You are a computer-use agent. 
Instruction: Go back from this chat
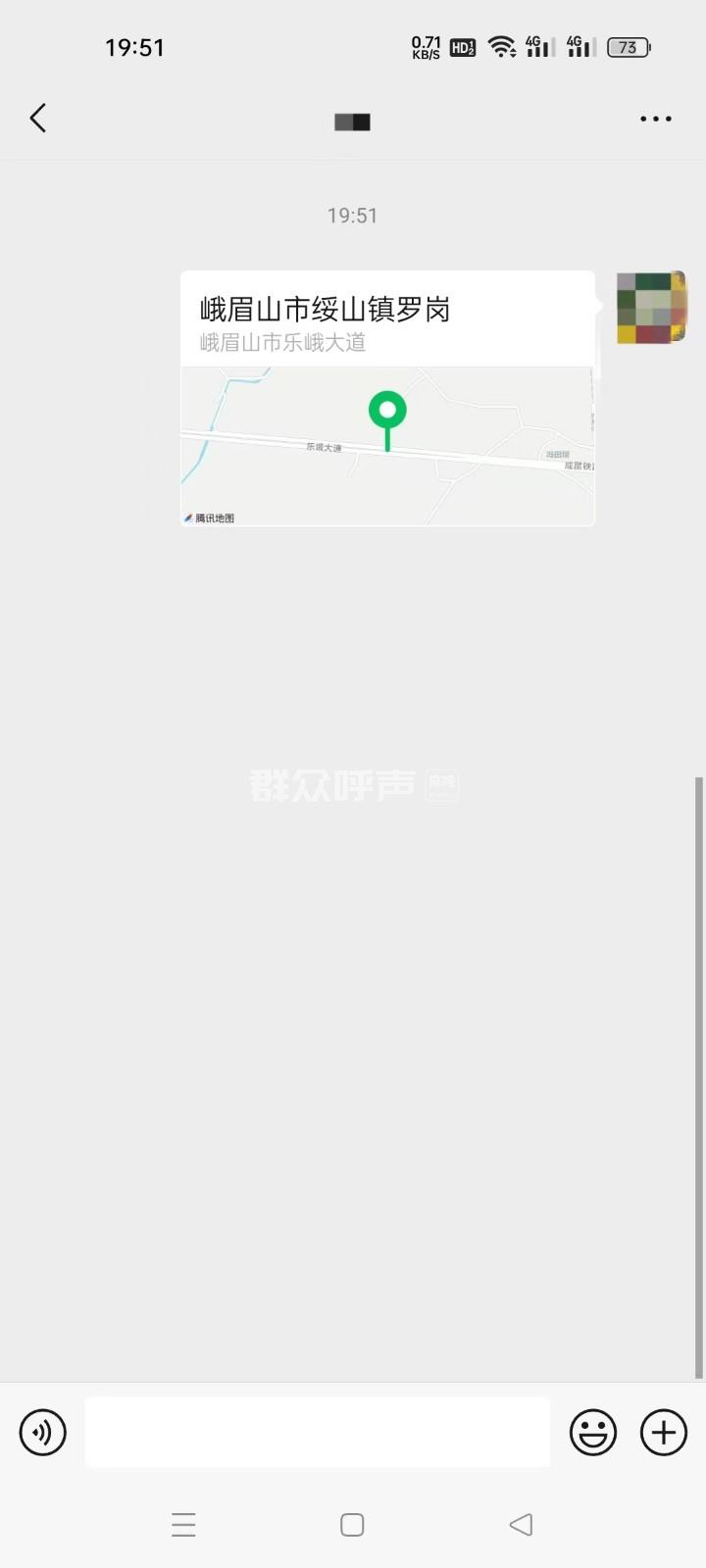coord(38,119)
